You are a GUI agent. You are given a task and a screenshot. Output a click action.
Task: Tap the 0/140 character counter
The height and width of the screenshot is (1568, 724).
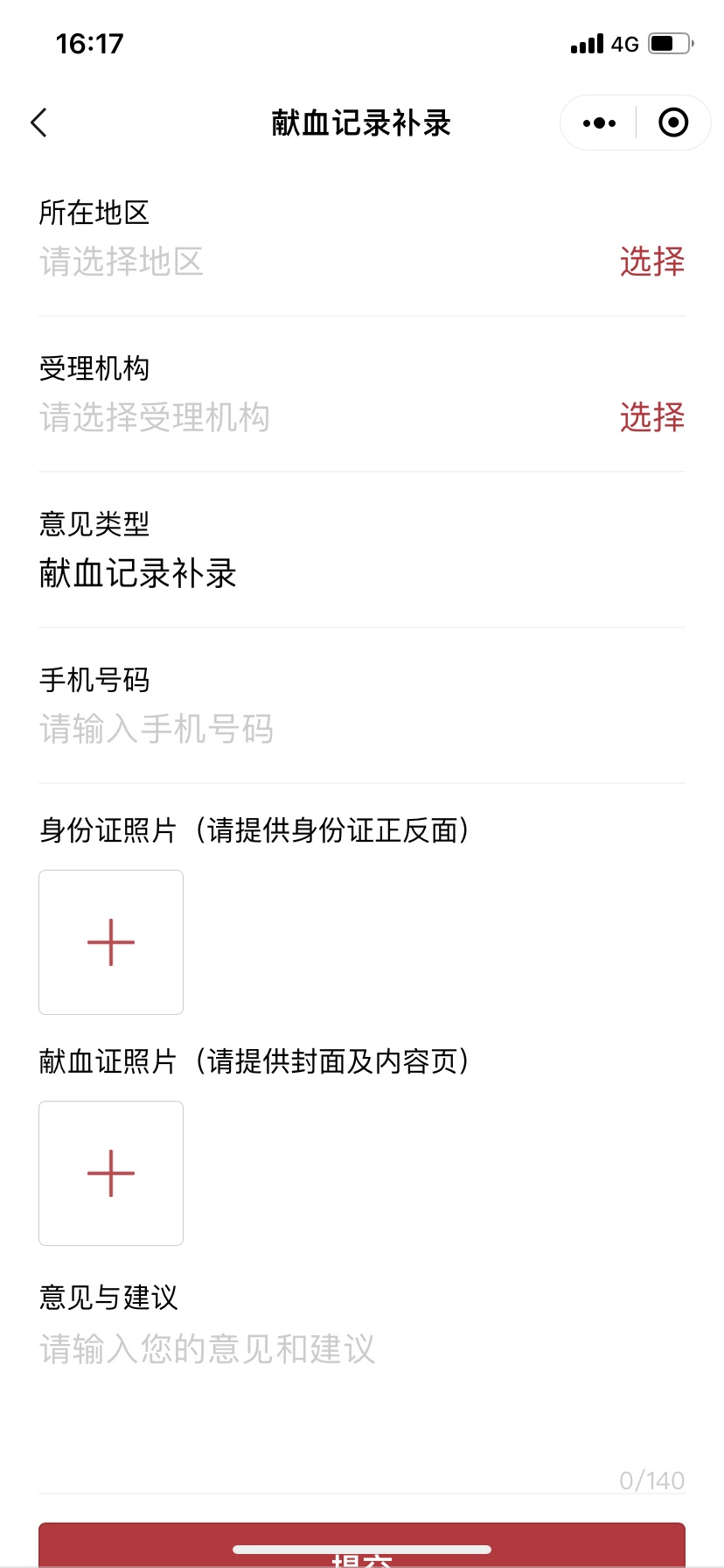click(x=652, y=1480)
